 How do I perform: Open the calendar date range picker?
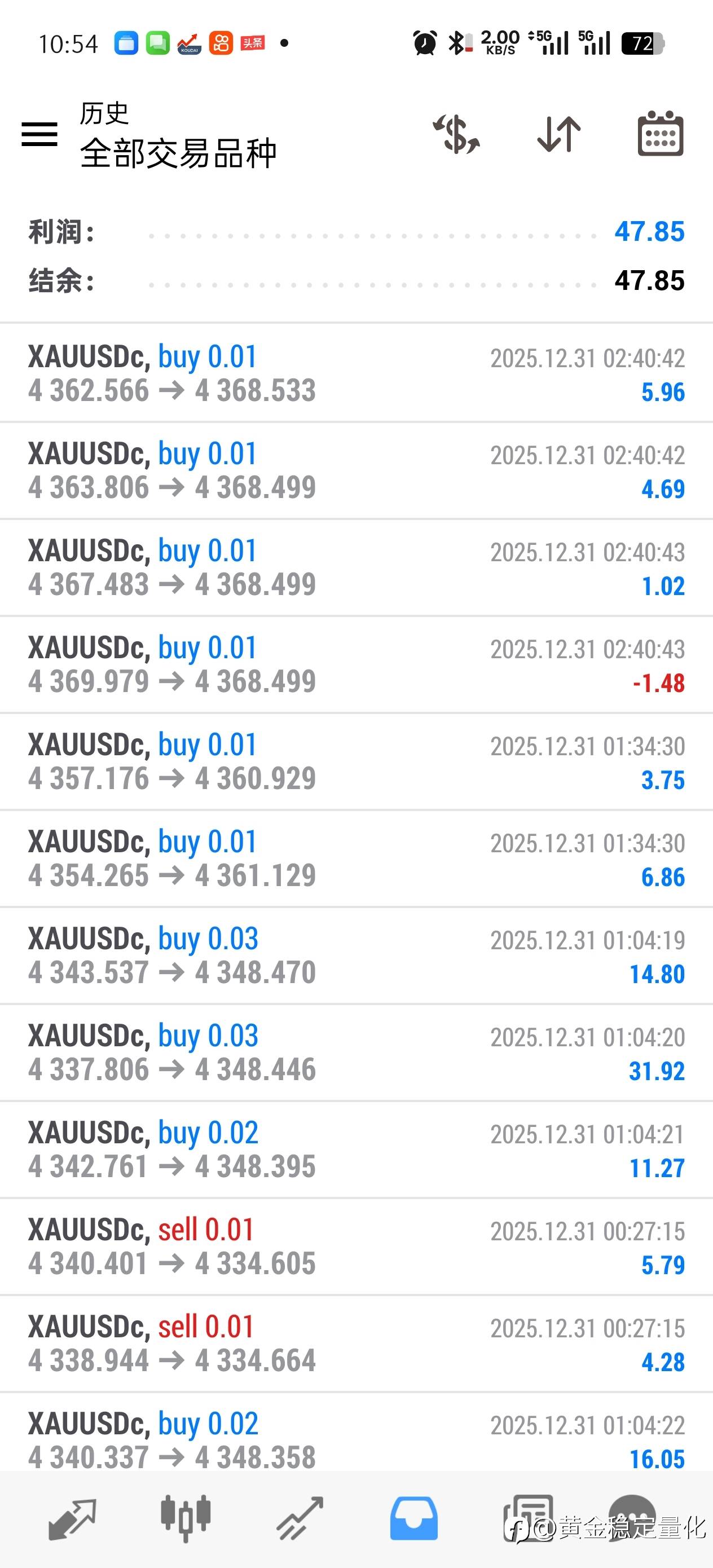(660, 134)
